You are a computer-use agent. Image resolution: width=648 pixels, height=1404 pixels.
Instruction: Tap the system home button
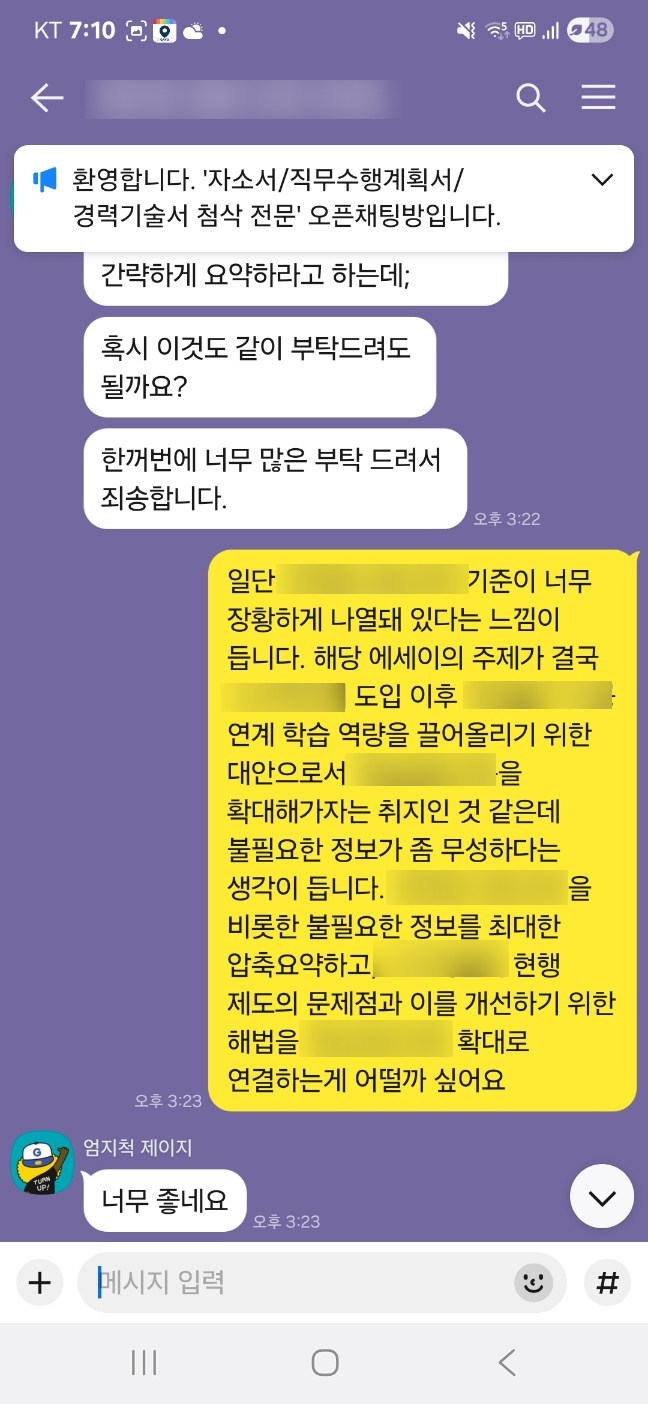tap(324, 1362)
